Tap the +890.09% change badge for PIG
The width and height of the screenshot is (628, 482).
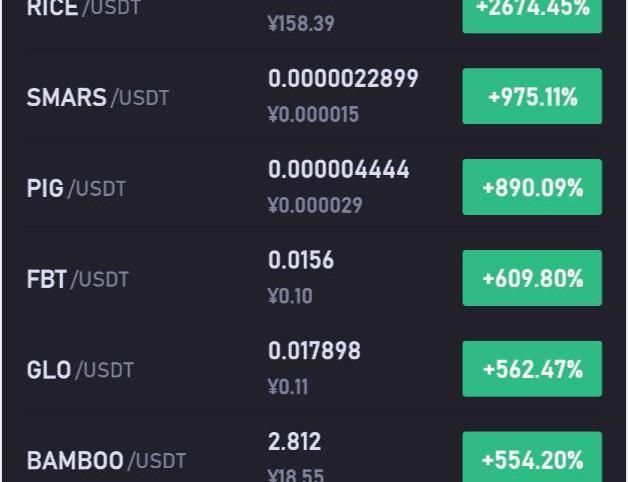(x=532, y=187)
